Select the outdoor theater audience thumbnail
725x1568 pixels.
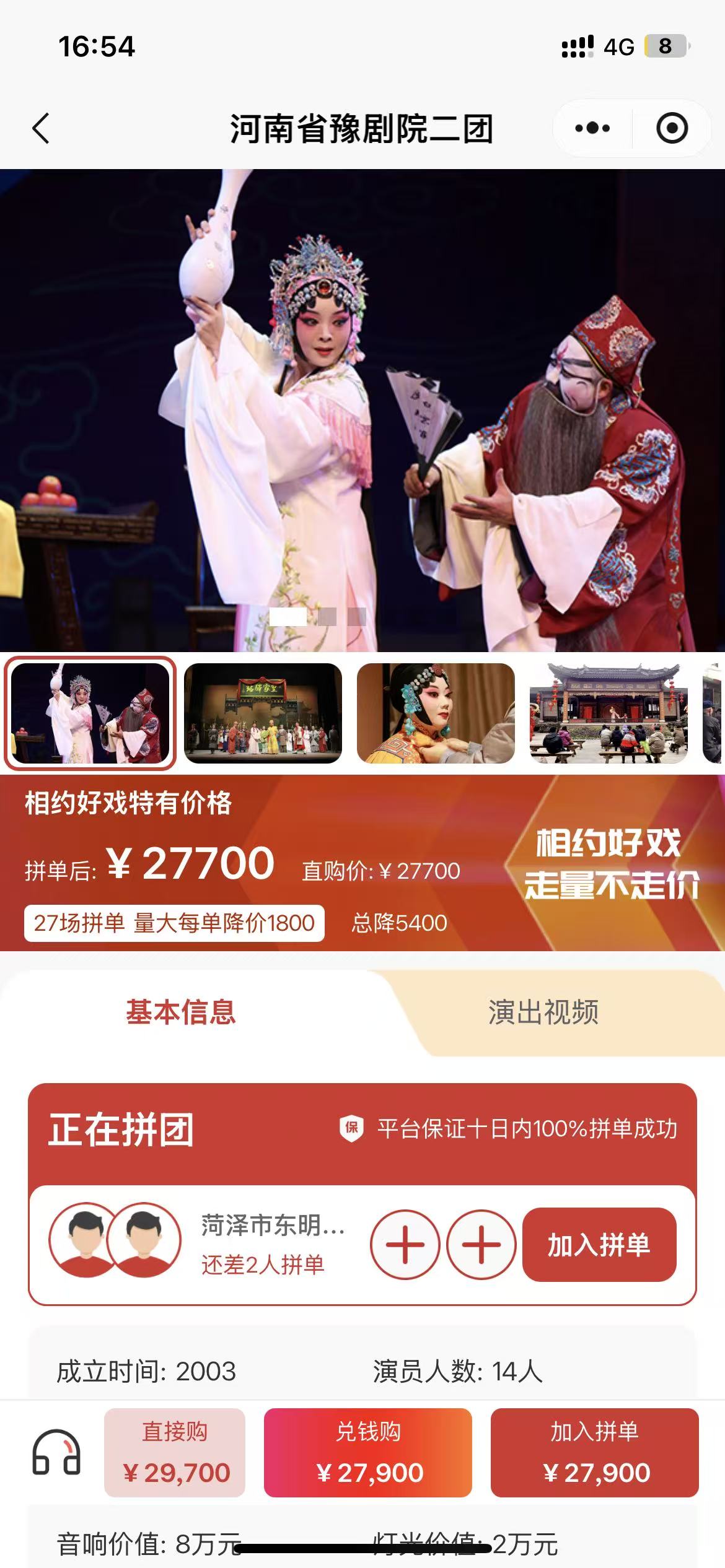[609, 713]
